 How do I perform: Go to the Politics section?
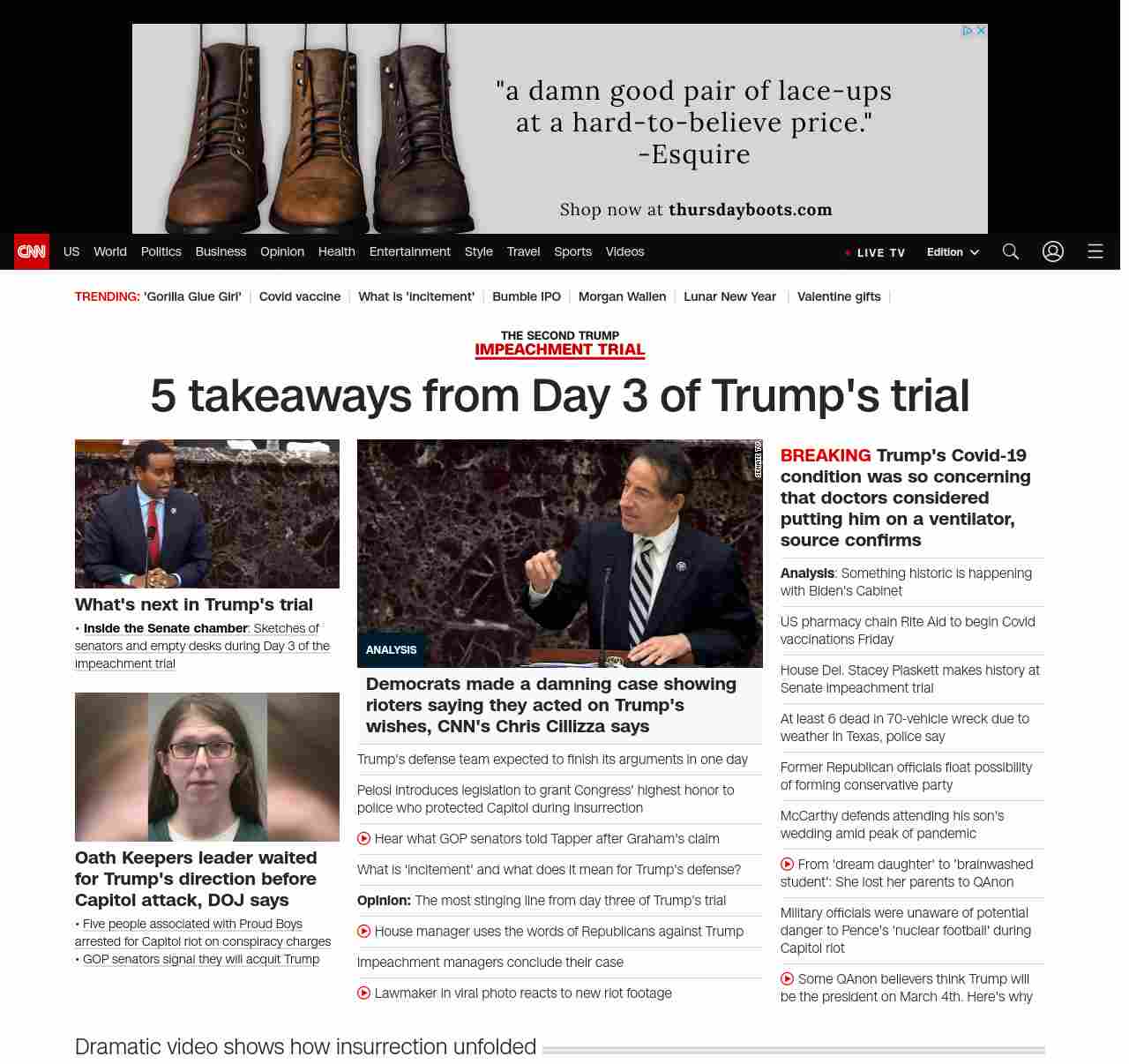pyautogui.click(x=161, y=251)
